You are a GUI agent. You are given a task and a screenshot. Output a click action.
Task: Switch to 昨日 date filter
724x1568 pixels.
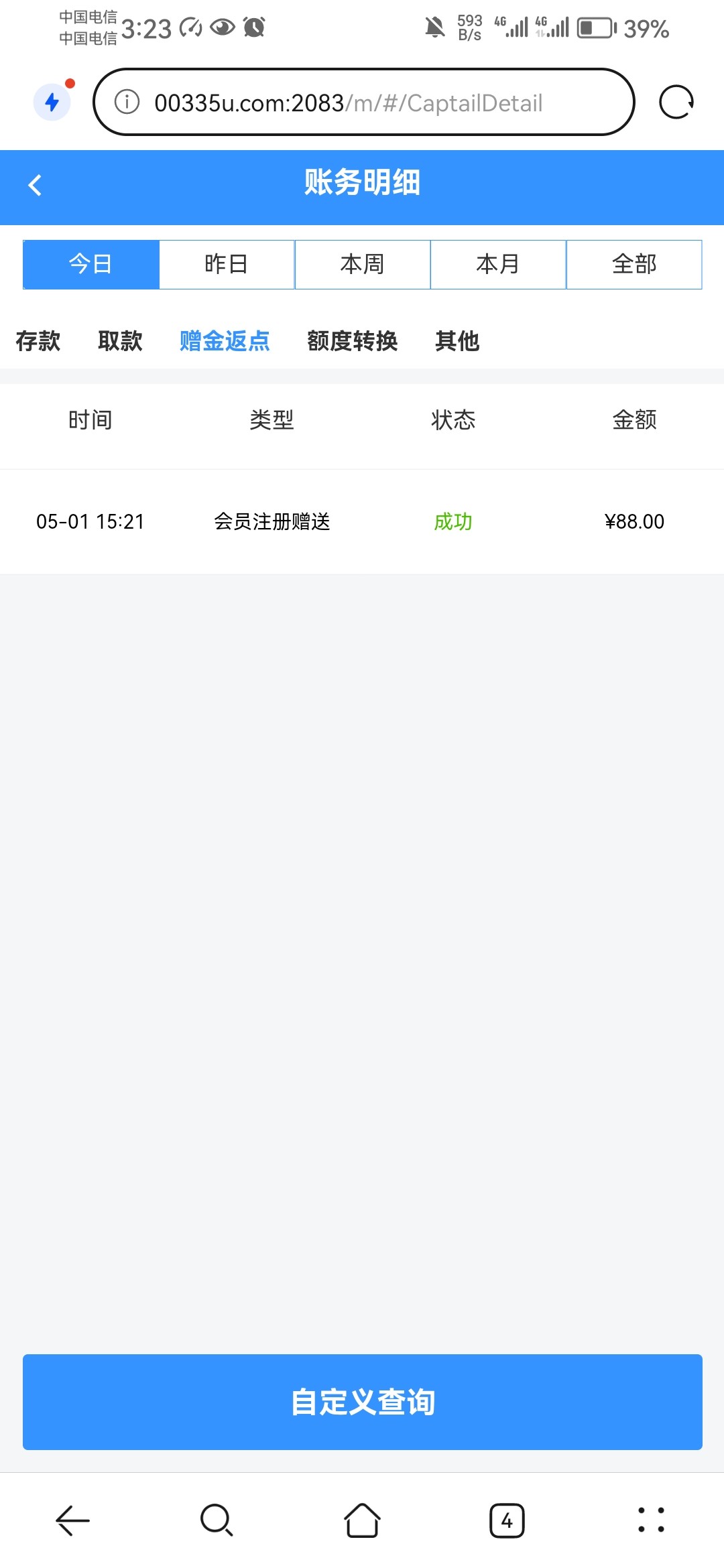227,264
